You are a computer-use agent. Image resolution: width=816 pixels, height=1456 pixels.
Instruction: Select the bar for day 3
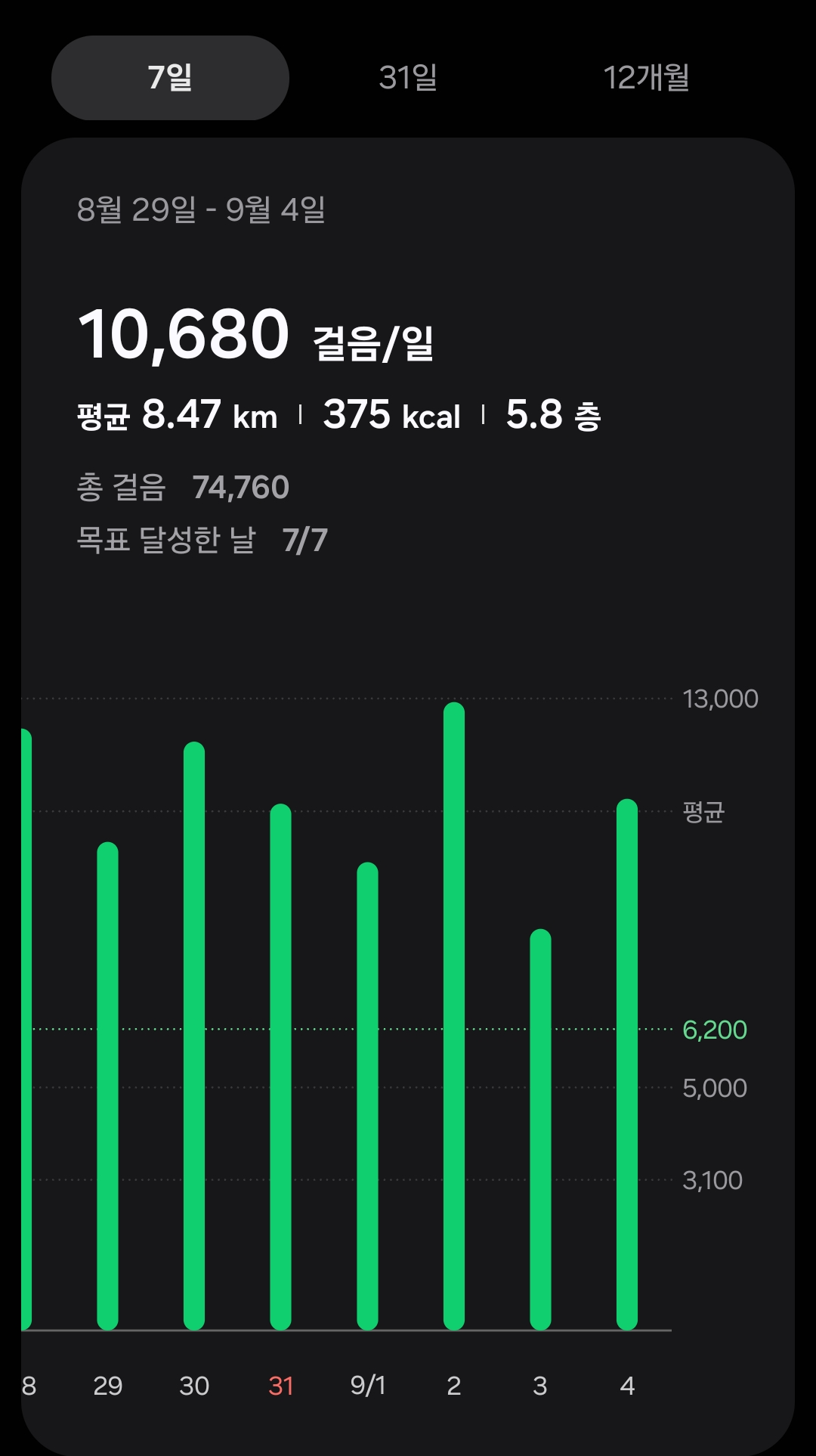point(540,1129)
